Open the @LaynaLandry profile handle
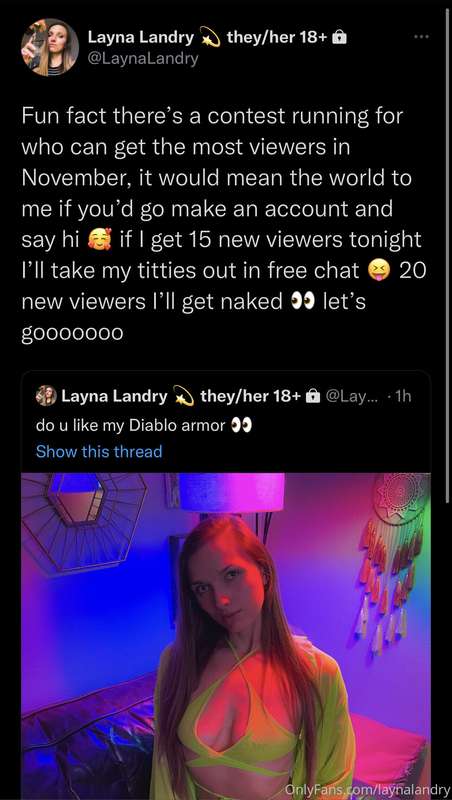This screenshot has width=452, height=800. pyautogui.click(x=143, y=59)
